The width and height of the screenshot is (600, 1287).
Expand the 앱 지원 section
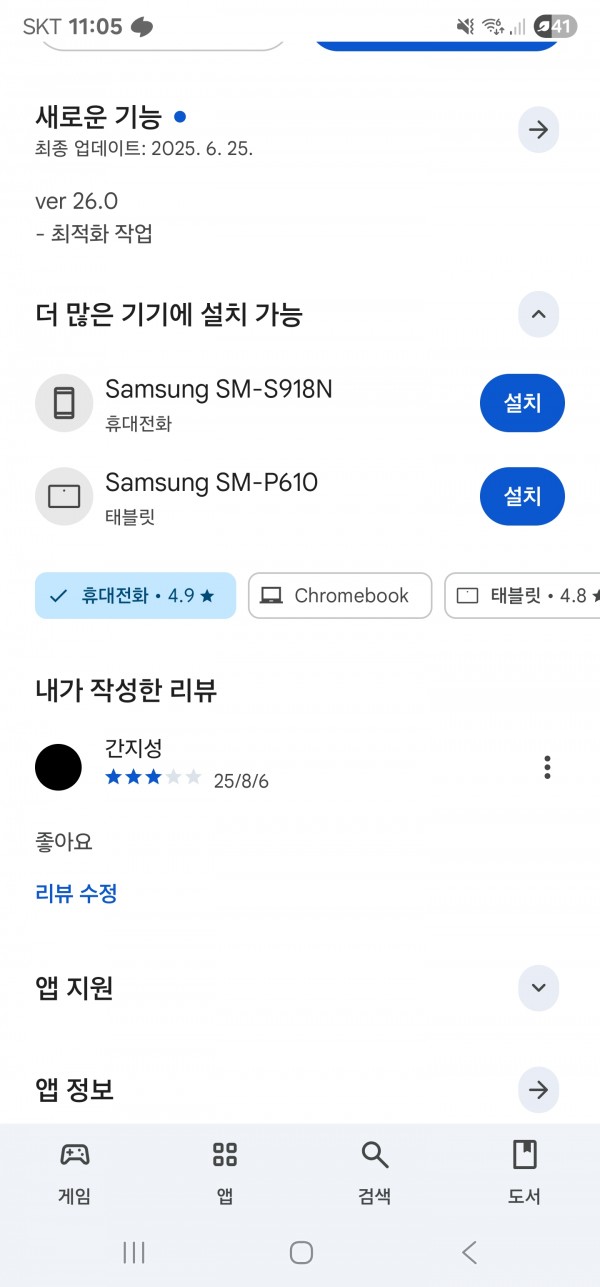pos(538,988)
